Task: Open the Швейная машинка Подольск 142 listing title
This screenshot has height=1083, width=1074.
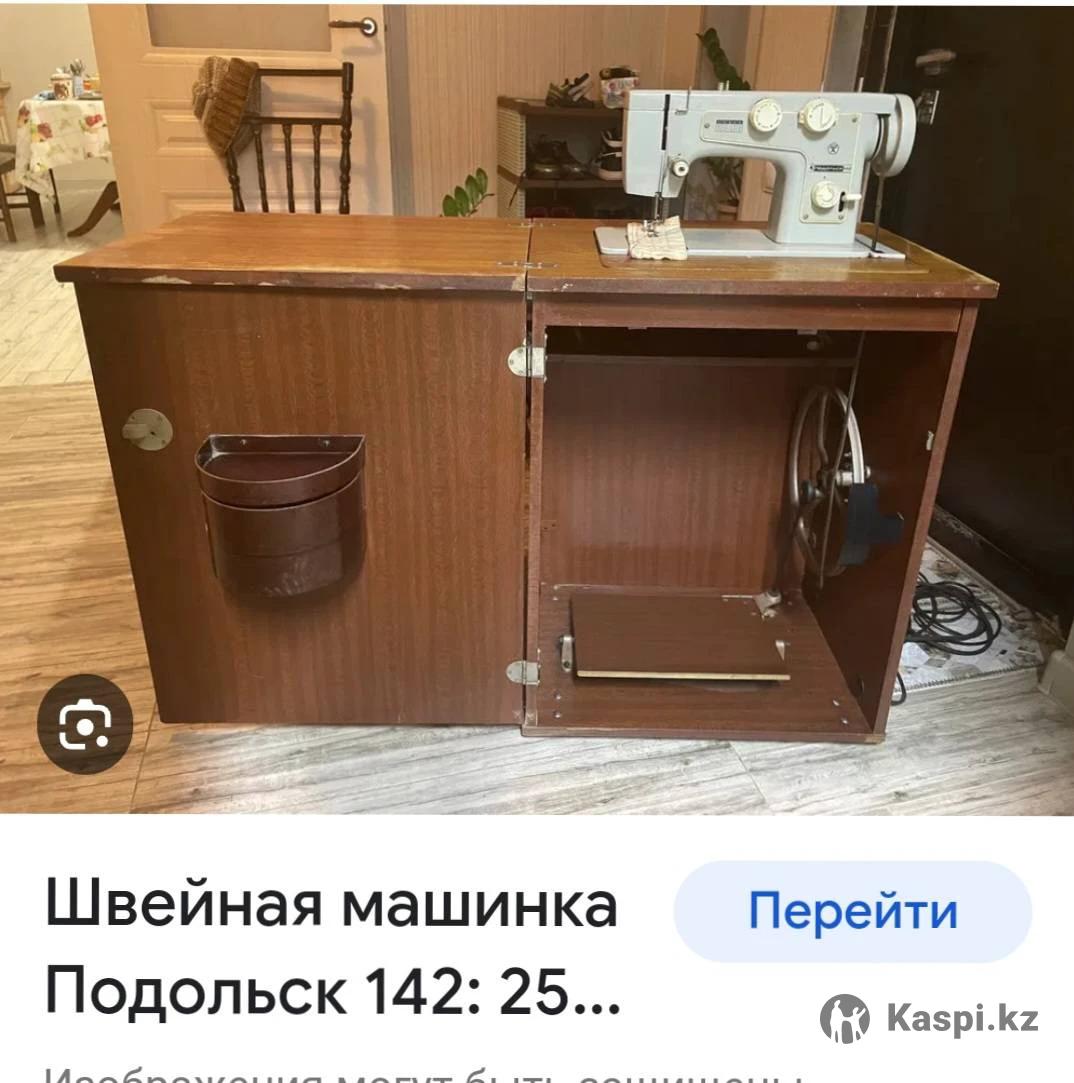Action: (x=332, y=946)
